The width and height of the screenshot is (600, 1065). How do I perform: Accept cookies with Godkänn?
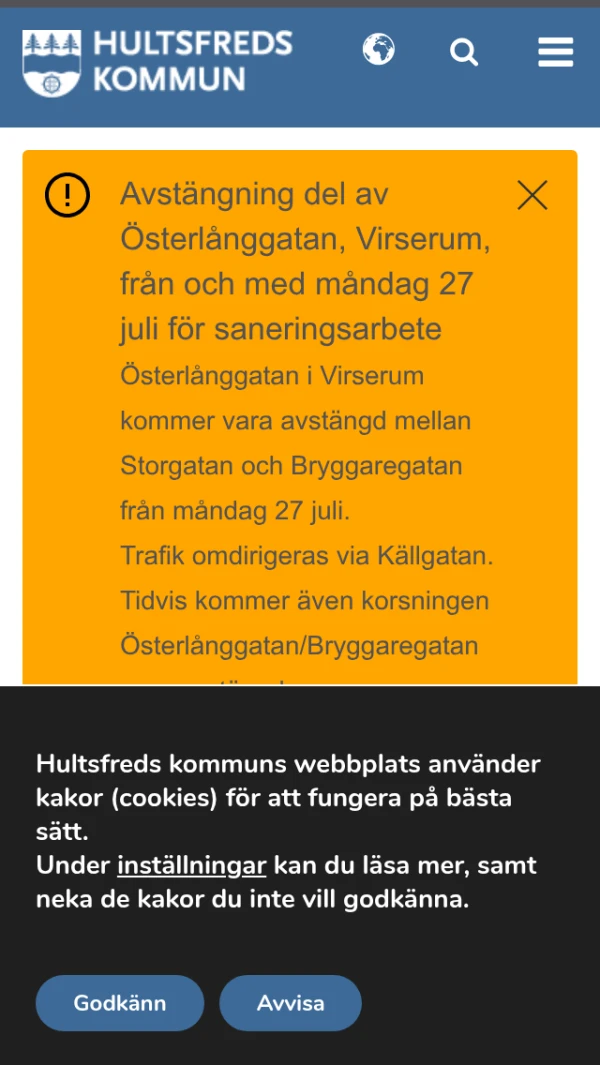coord(120,1003)
